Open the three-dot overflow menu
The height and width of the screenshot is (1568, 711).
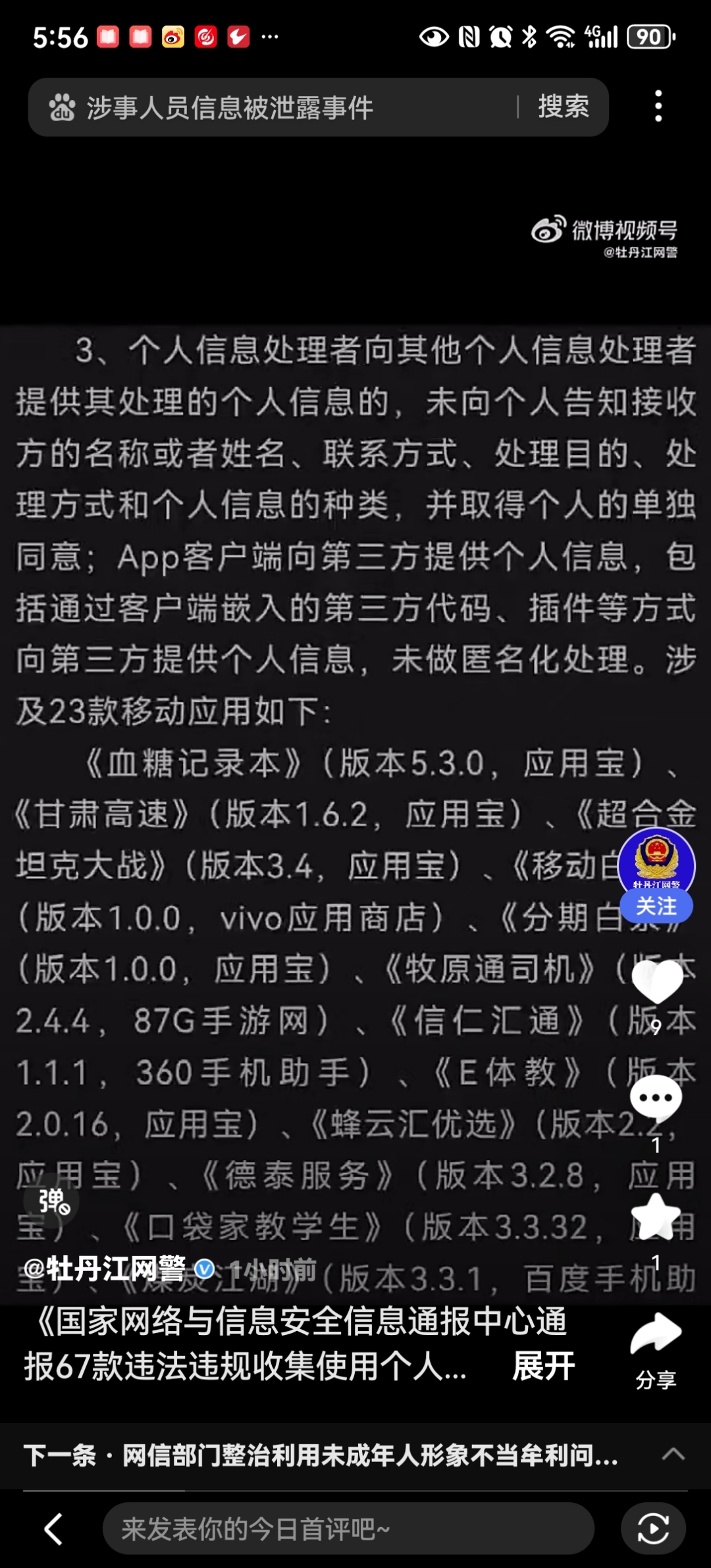658,106
